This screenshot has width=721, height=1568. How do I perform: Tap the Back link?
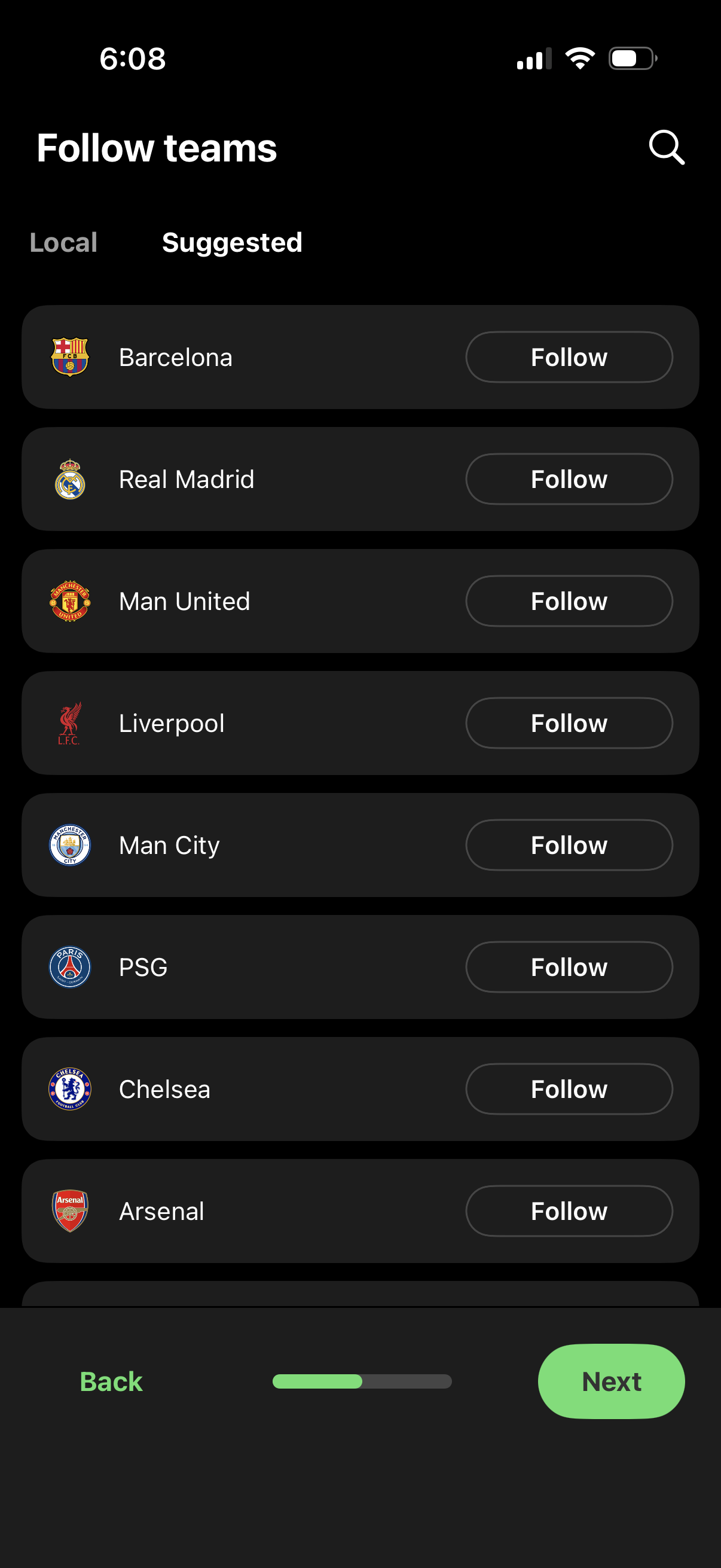point(110,1381)
